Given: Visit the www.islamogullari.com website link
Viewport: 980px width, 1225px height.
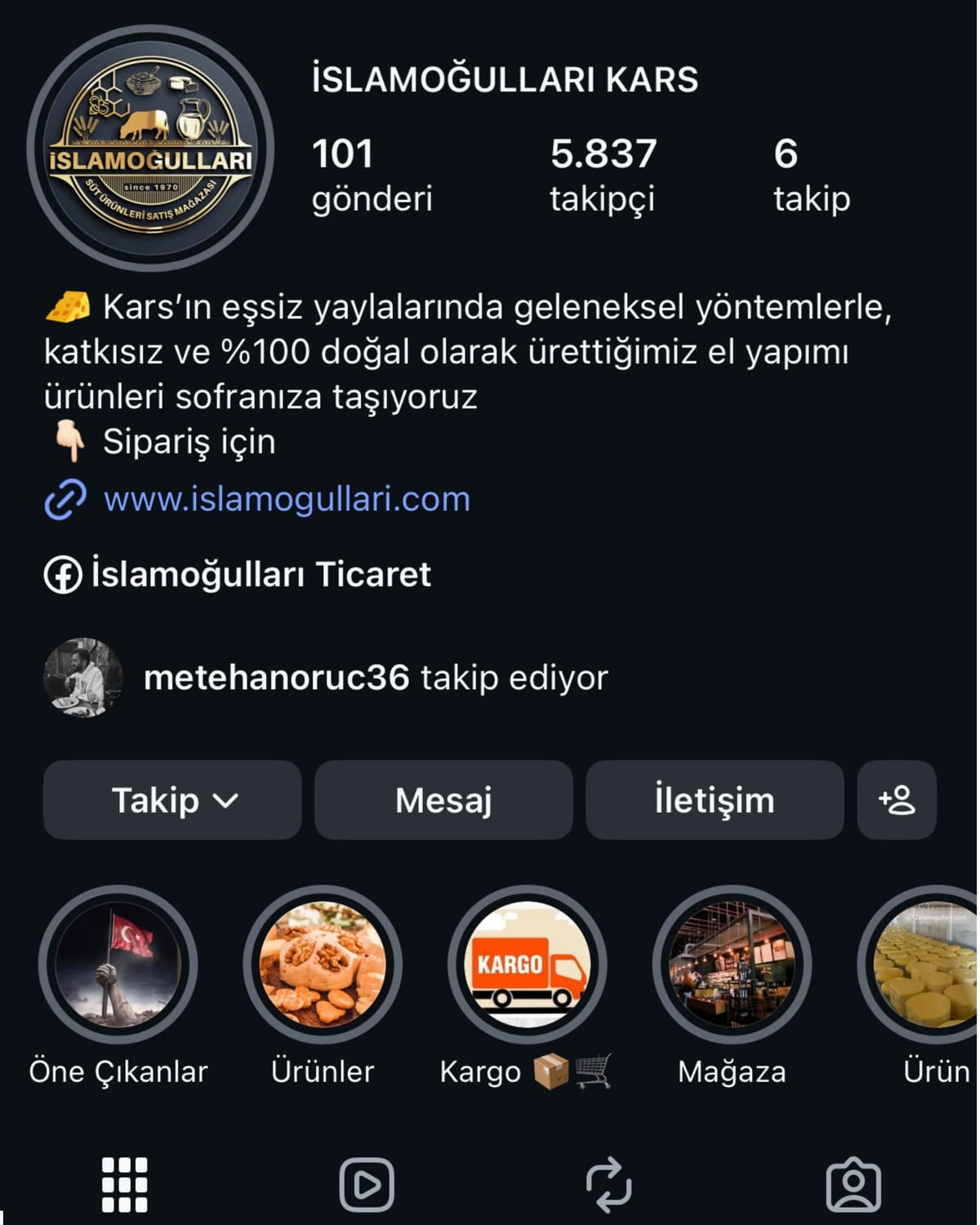Looking at the screenshot, I should click(x=287, y=499).
